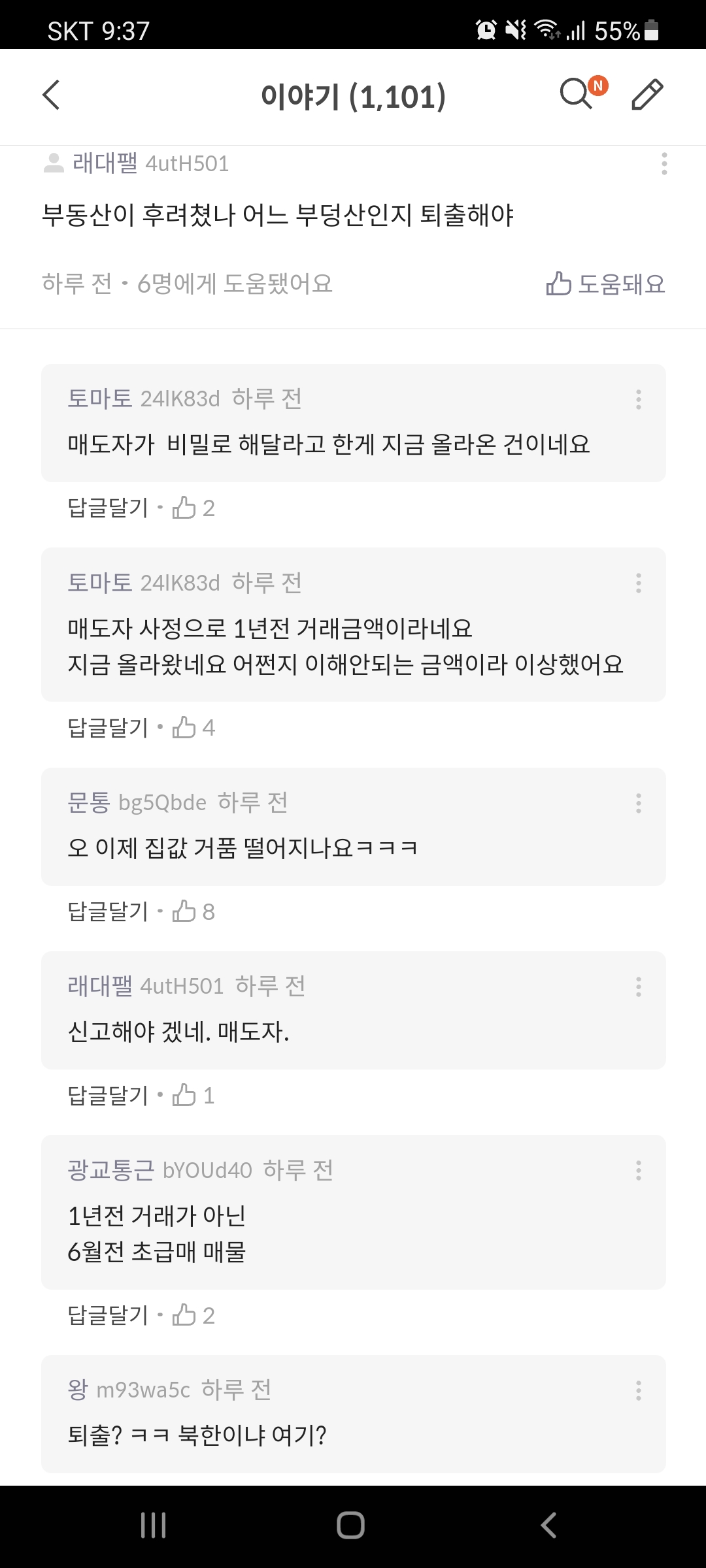Like 광교통근's comment about 초급매 매물
The image size is (706, 1568).
[x=193, y=1315]
